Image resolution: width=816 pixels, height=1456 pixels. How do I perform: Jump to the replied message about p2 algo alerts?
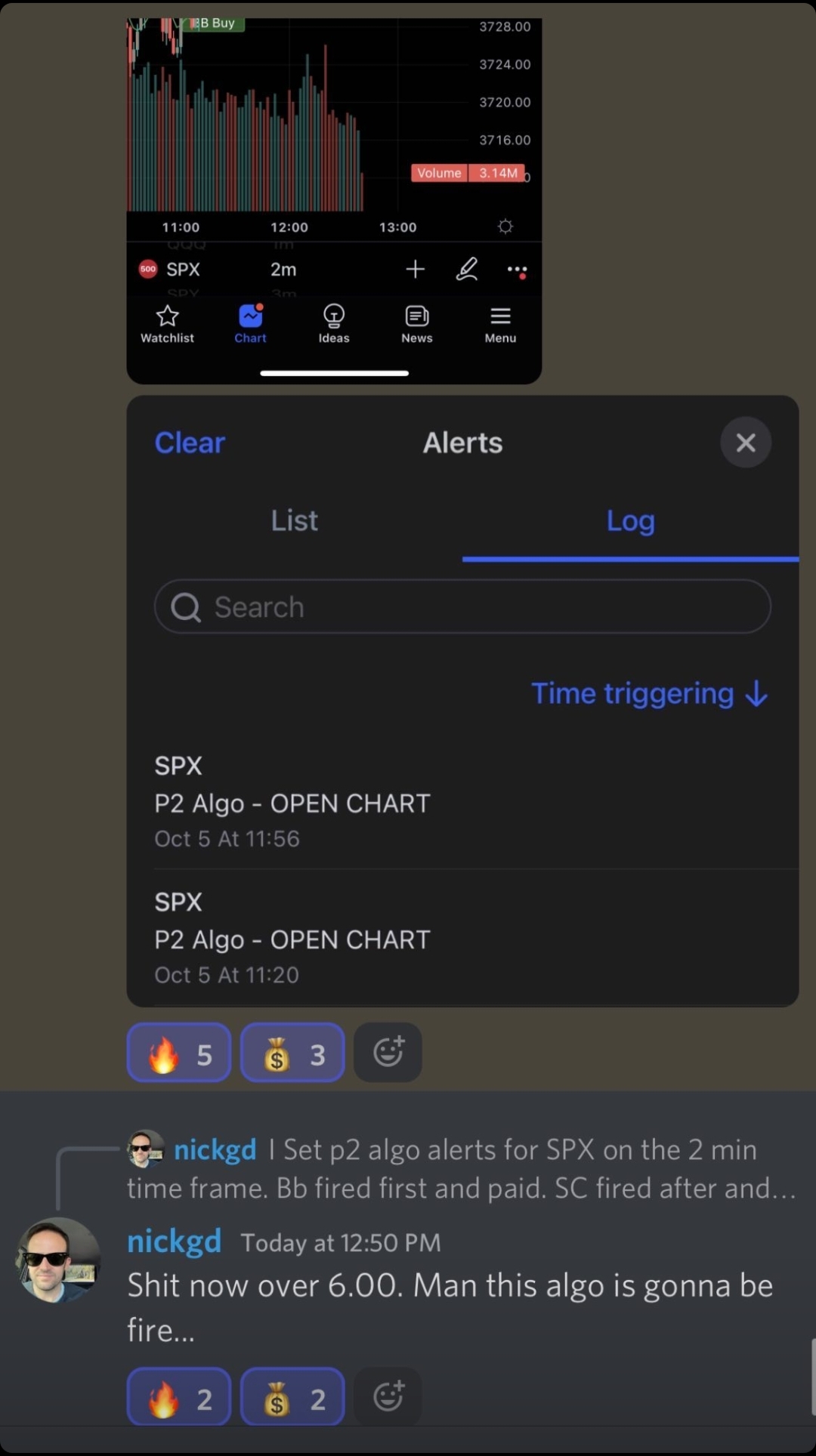click(461, 1168)
